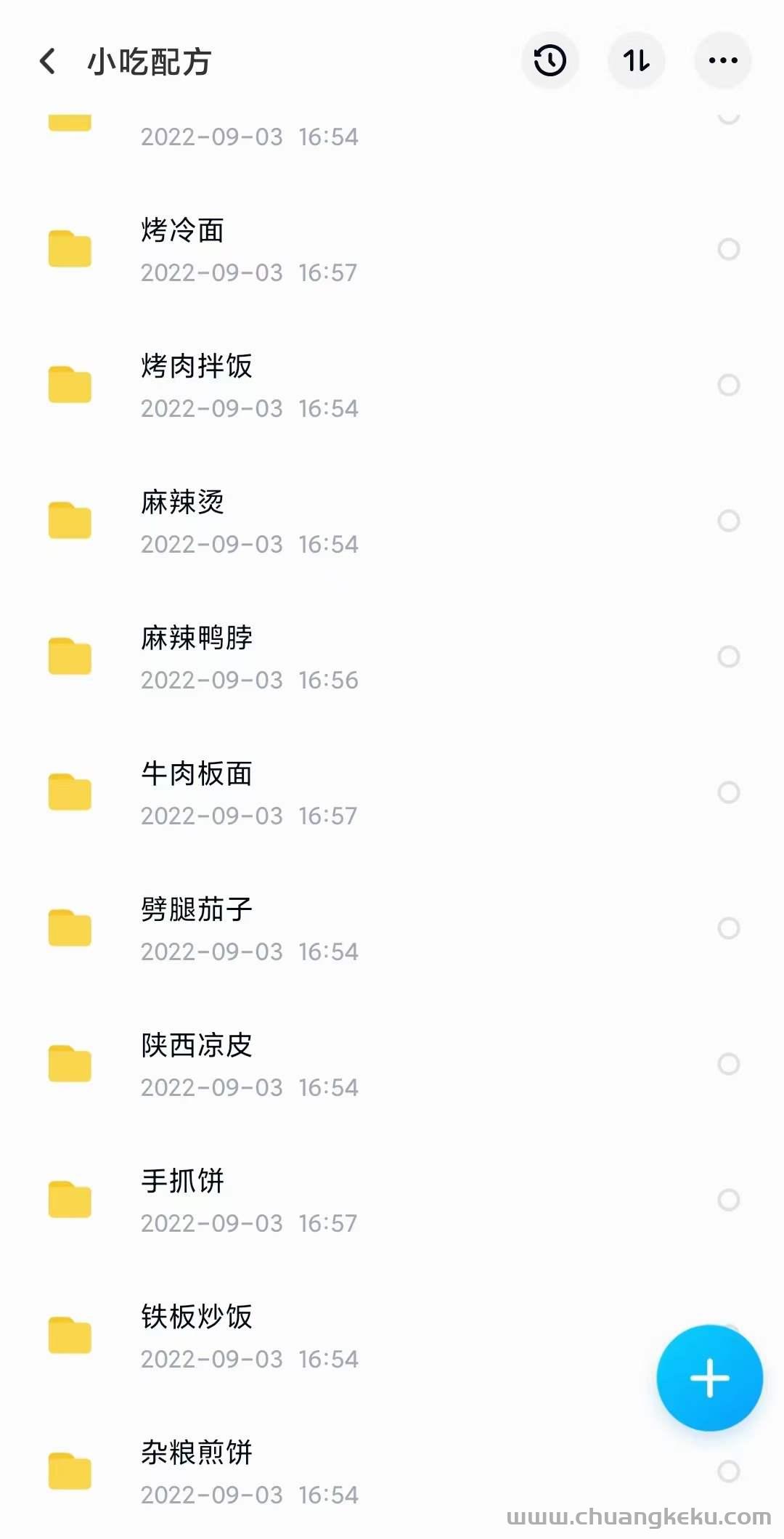Viewport: 784px width, 1539px height.
Task: Open the sort order options
Action: (x=637, y=60)
